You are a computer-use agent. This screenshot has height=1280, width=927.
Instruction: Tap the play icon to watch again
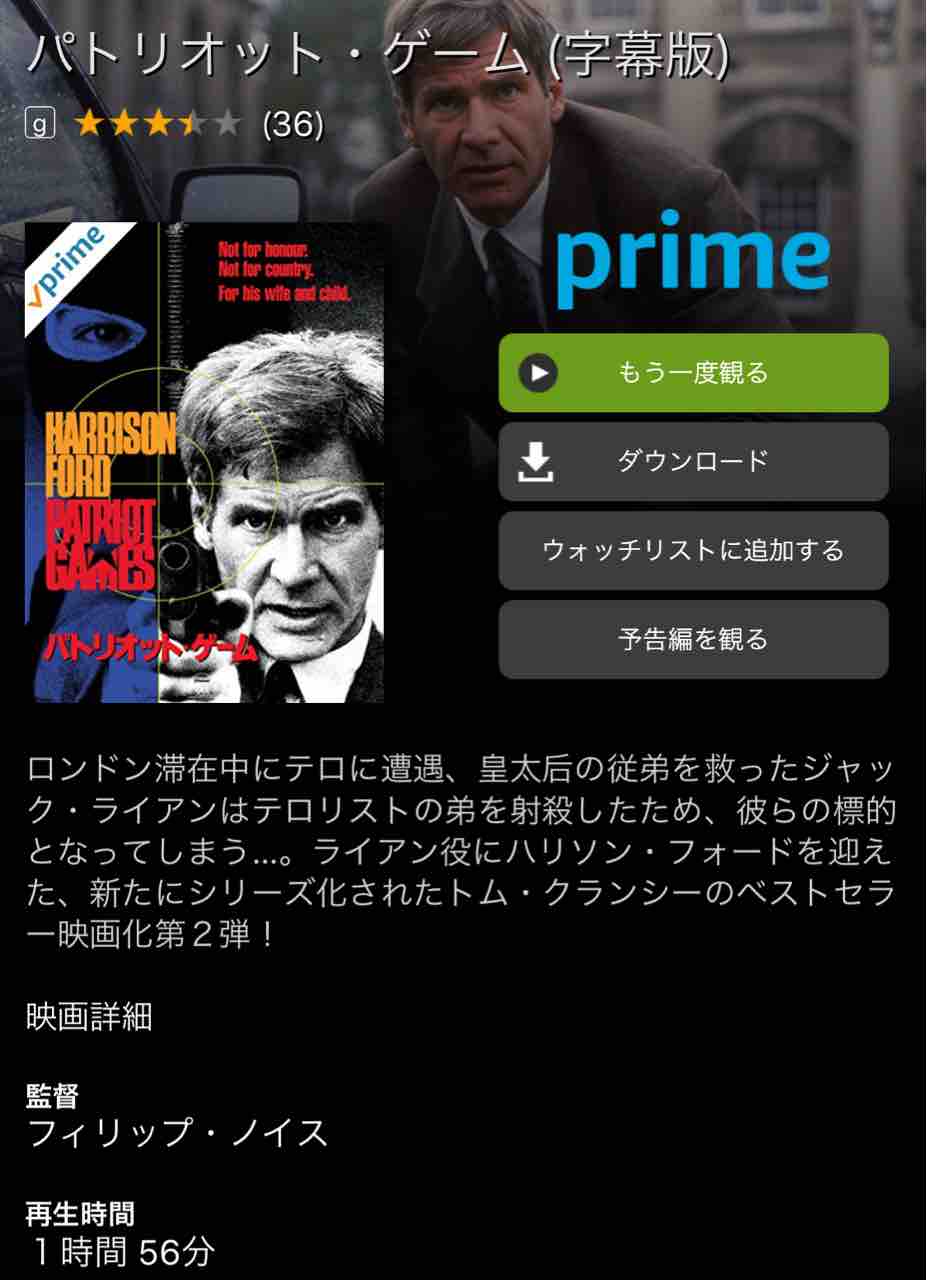[537, 374]
